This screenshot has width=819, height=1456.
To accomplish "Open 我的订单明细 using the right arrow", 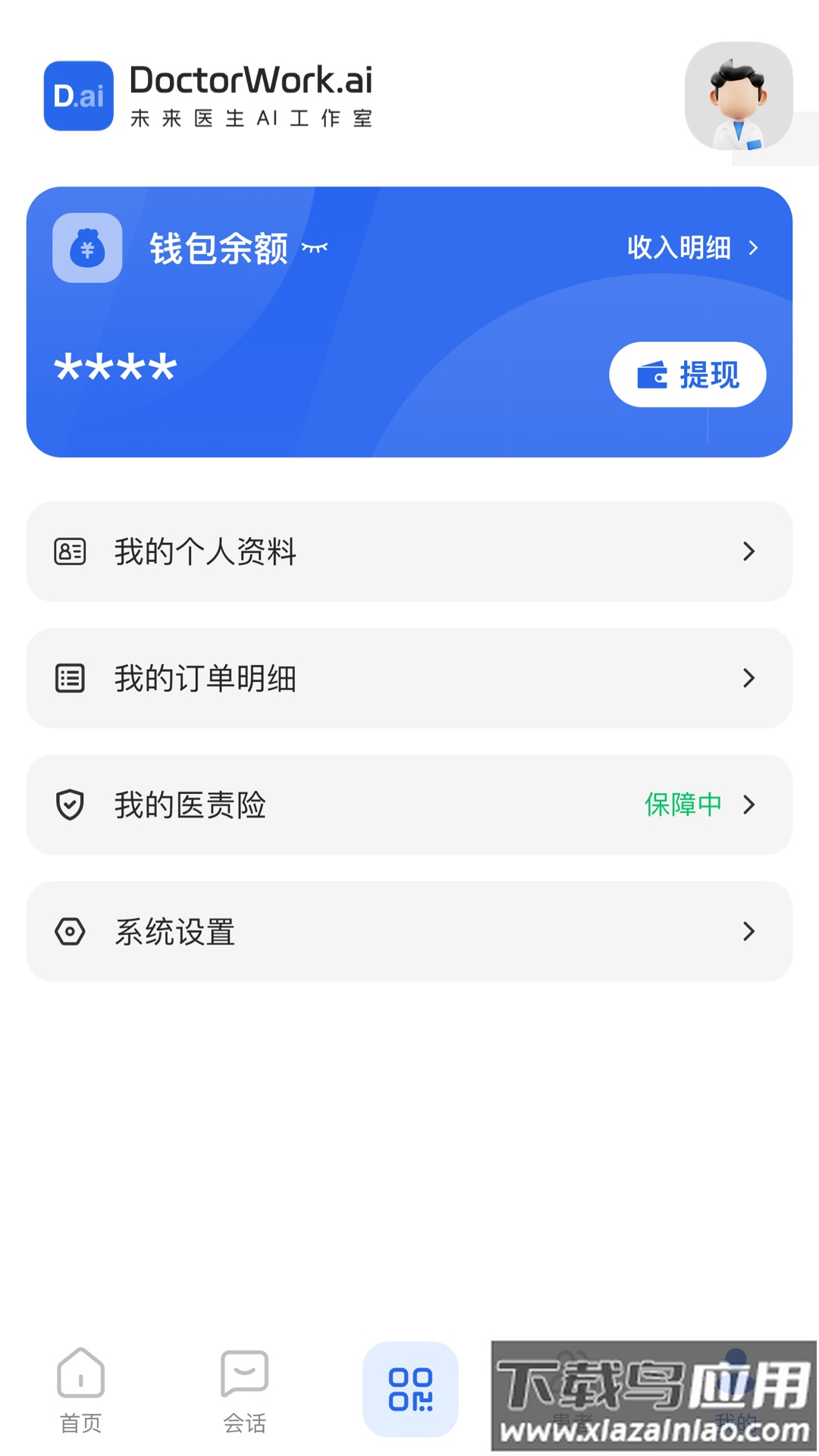I will pos(749,678).
